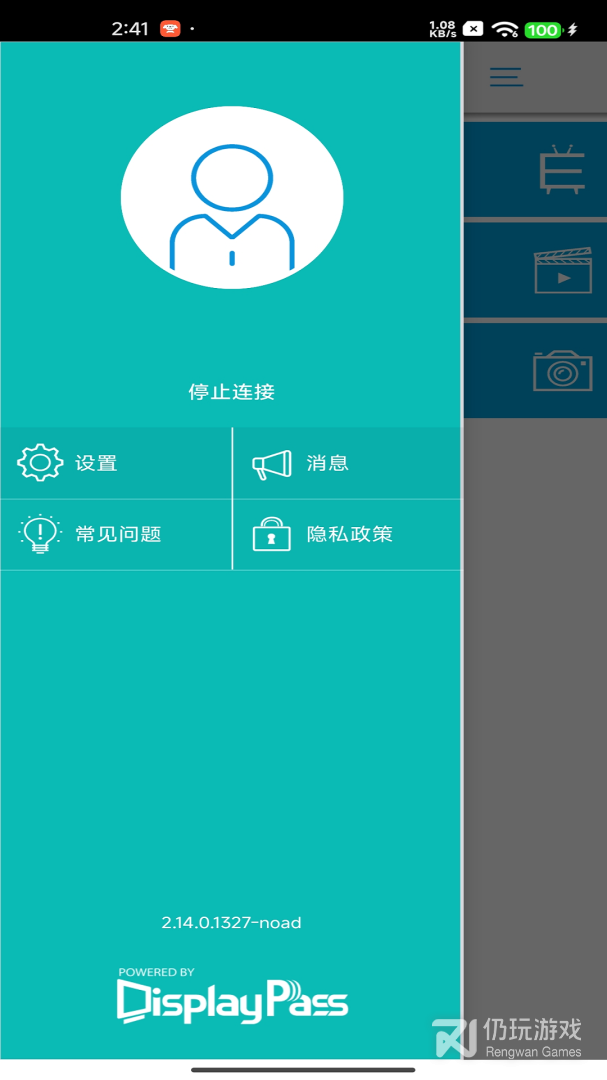Screen dimensions: 607x1080
Task: Open the TV tile behind the drawer
Action: click(x=535, y=170)
